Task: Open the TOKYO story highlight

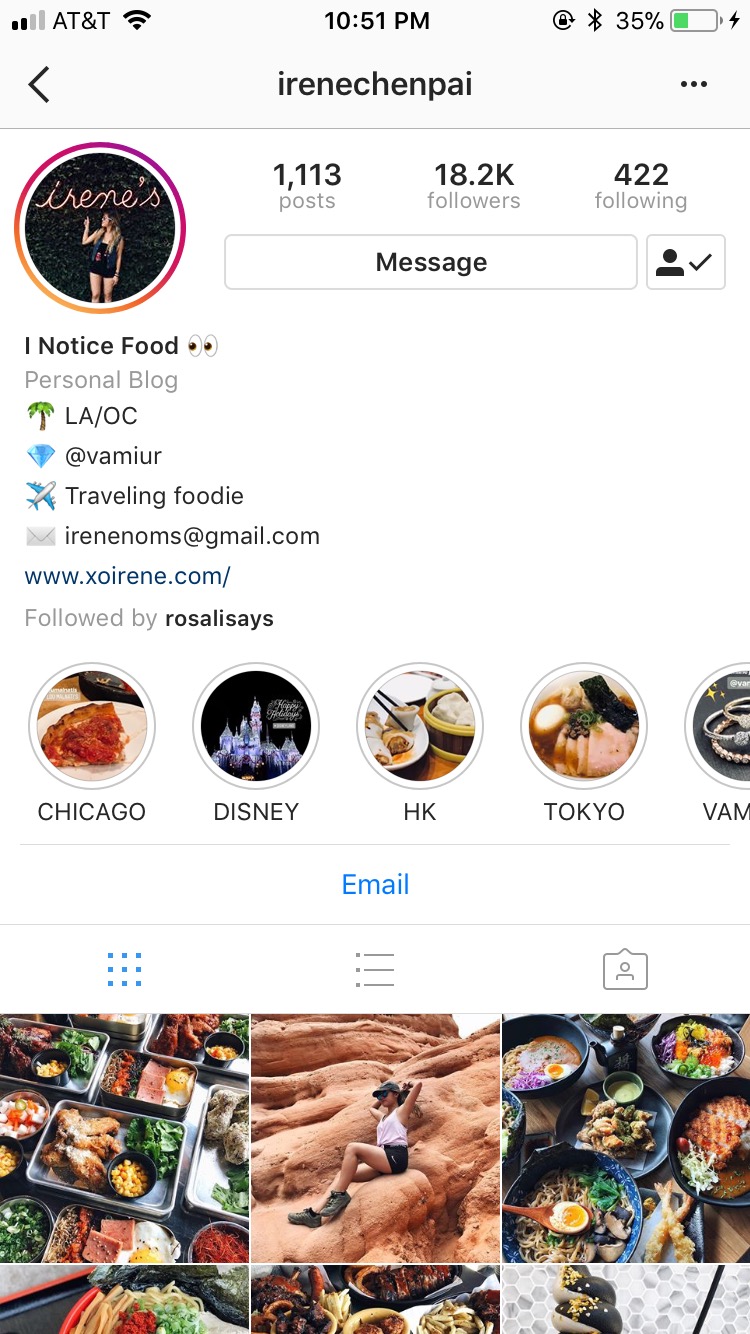Action: pyautogui.click(x=584, y=727)
